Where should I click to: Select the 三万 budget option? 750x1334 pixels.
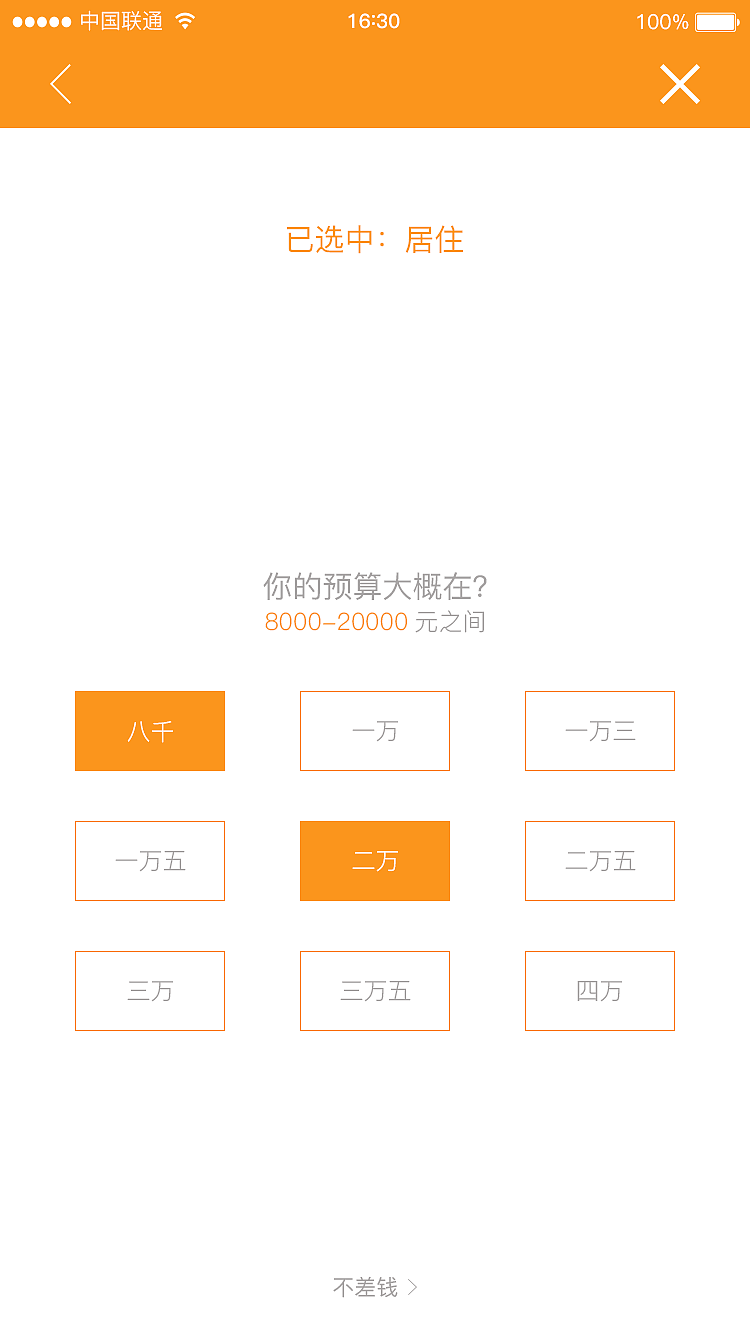(x=149, y=991)
